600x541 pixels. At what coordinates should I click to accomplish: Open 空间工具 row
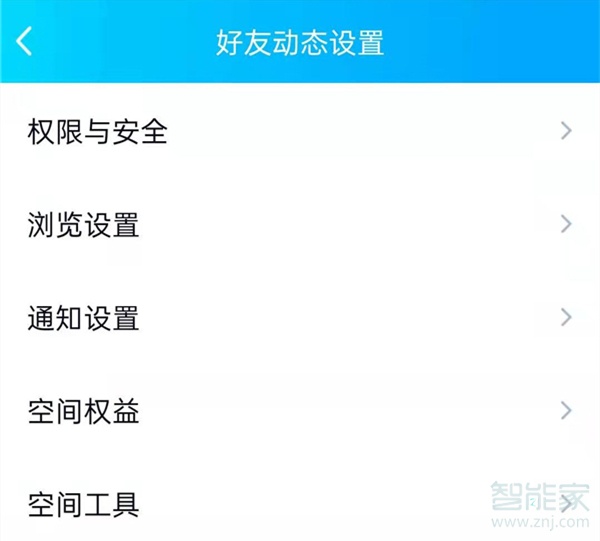(x=299, y=503)
